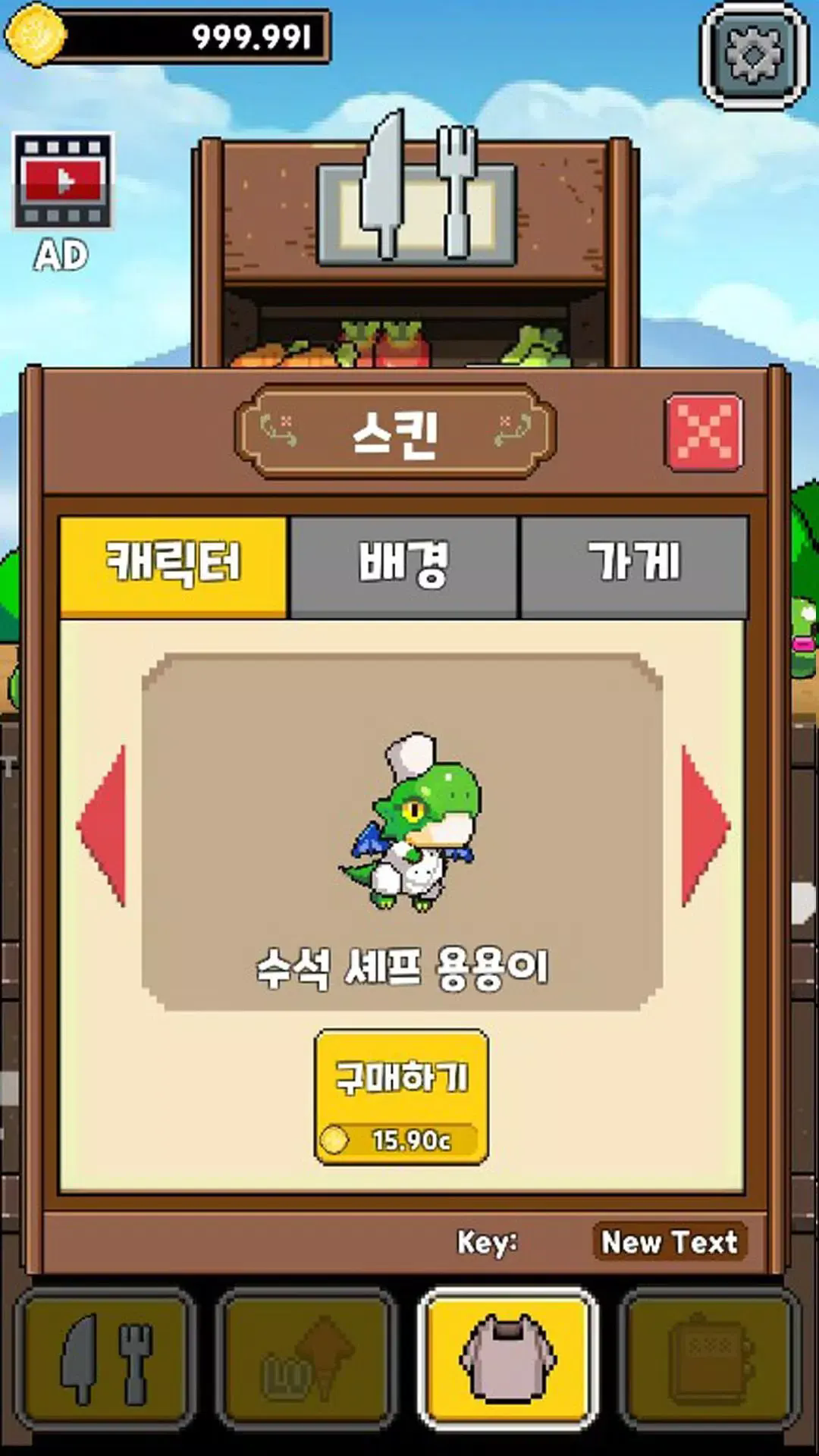Open the skin shirt menu
Screen dimensions: 819x1456
pyautogui.click(x=507, y=1357)
